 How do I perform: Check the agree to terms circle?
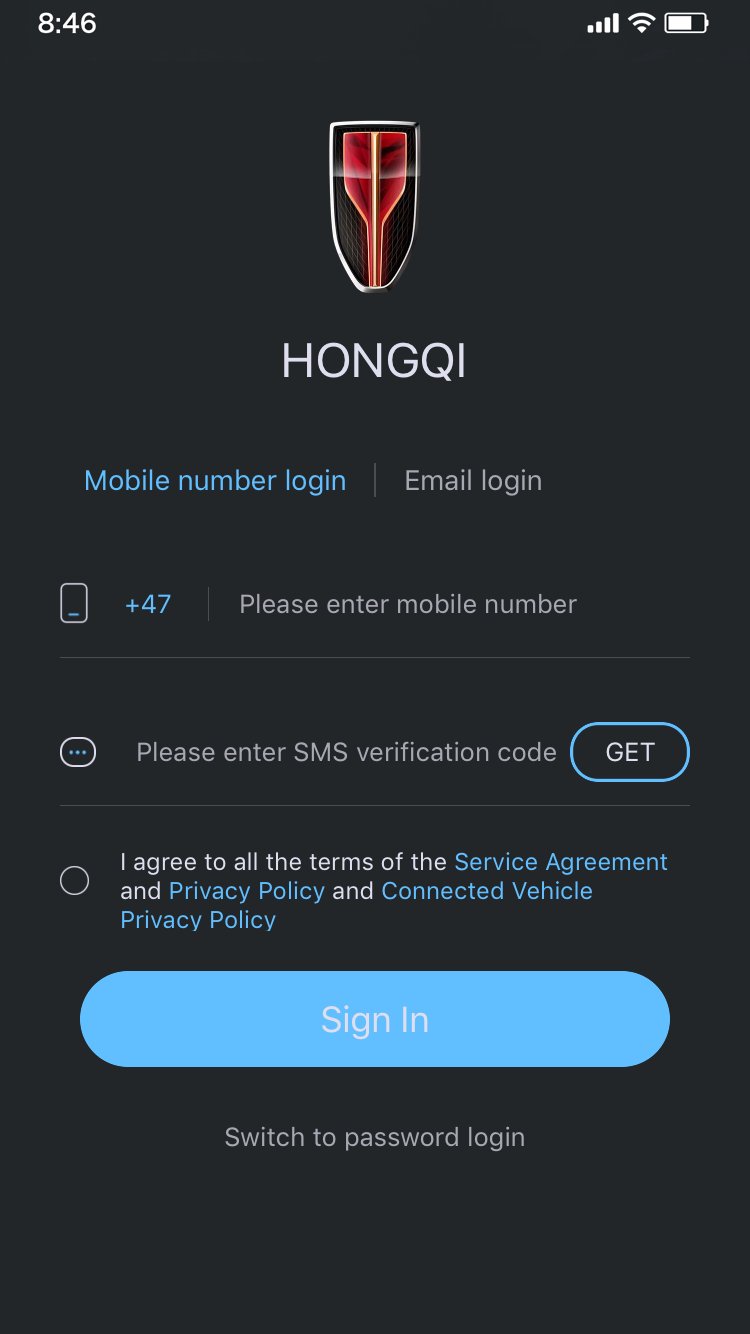tap(75, 881)
